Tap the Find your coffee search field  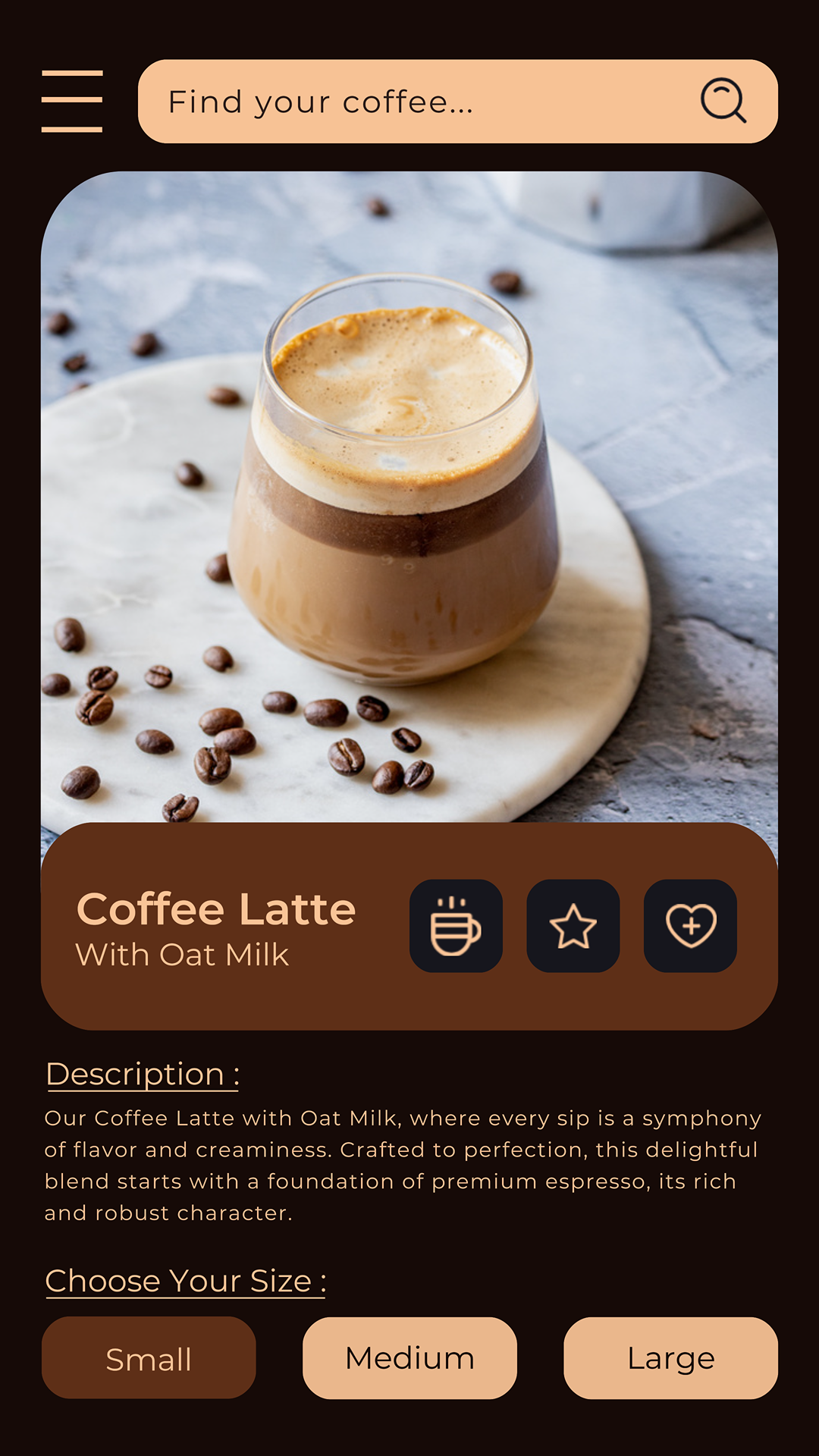[458, 102]
